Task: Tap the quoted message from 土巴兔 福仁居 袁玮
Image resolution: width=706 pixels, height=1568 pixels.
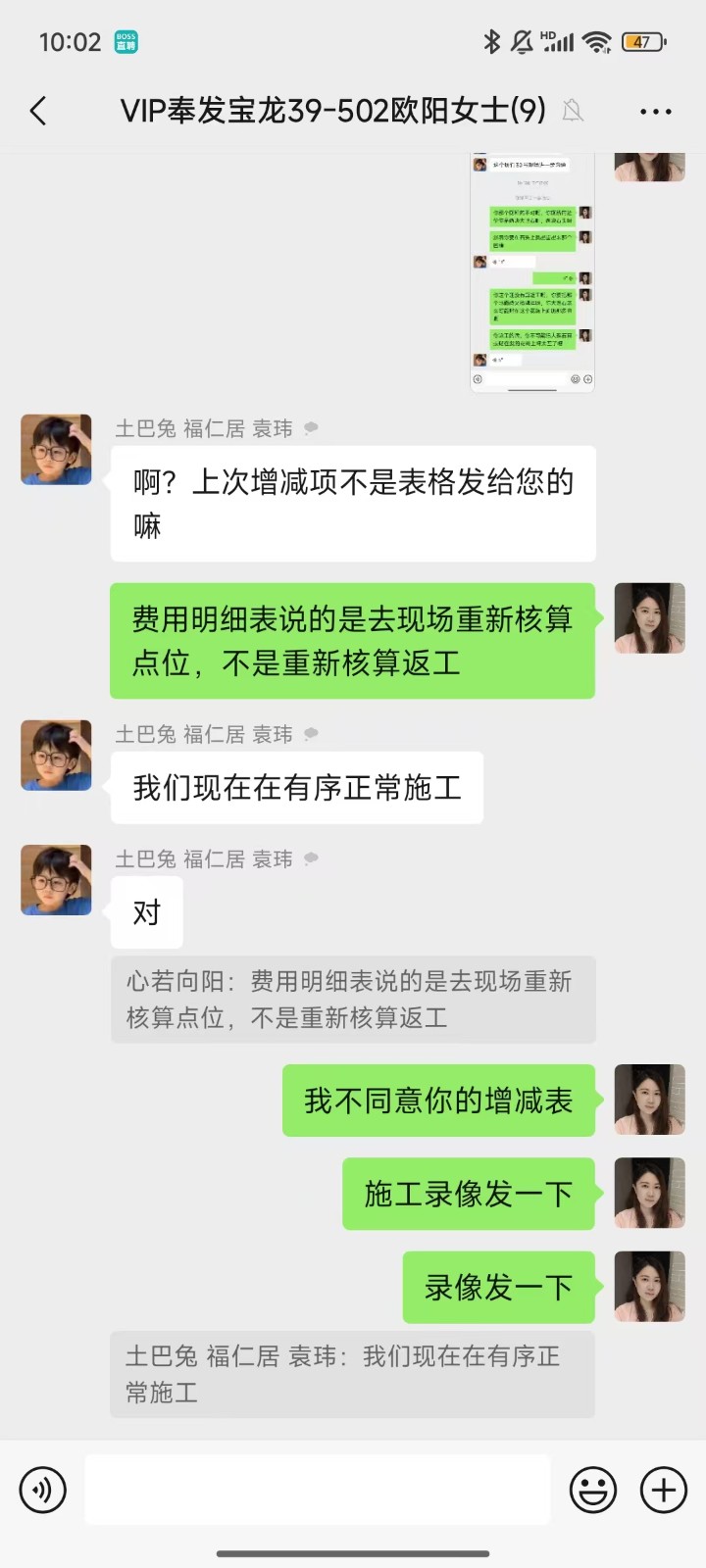Action: pyautogui.click(x=353, y=1374)
